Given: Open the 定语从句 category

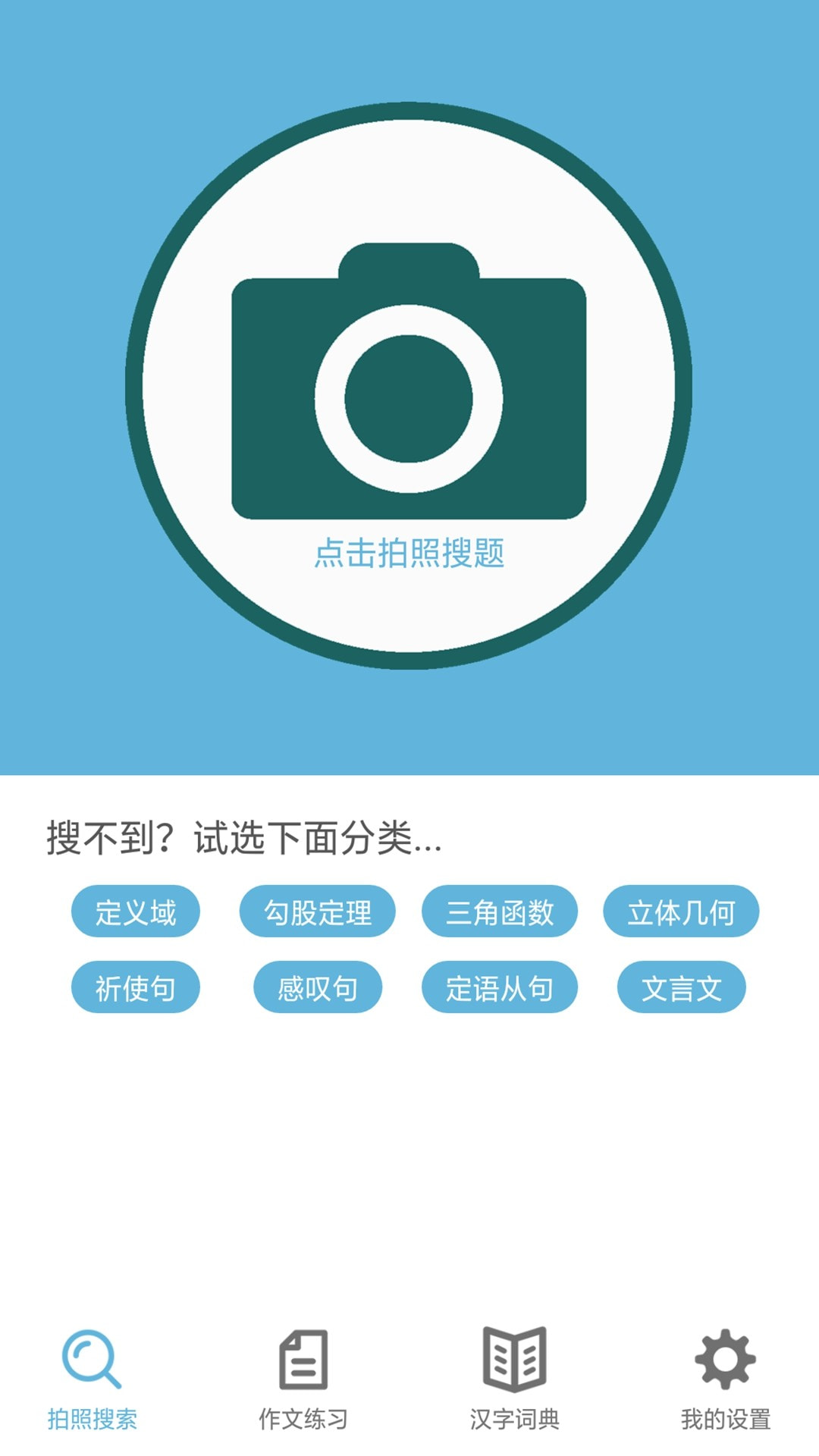Looking at the screenshot, I should tap(500, 987).
